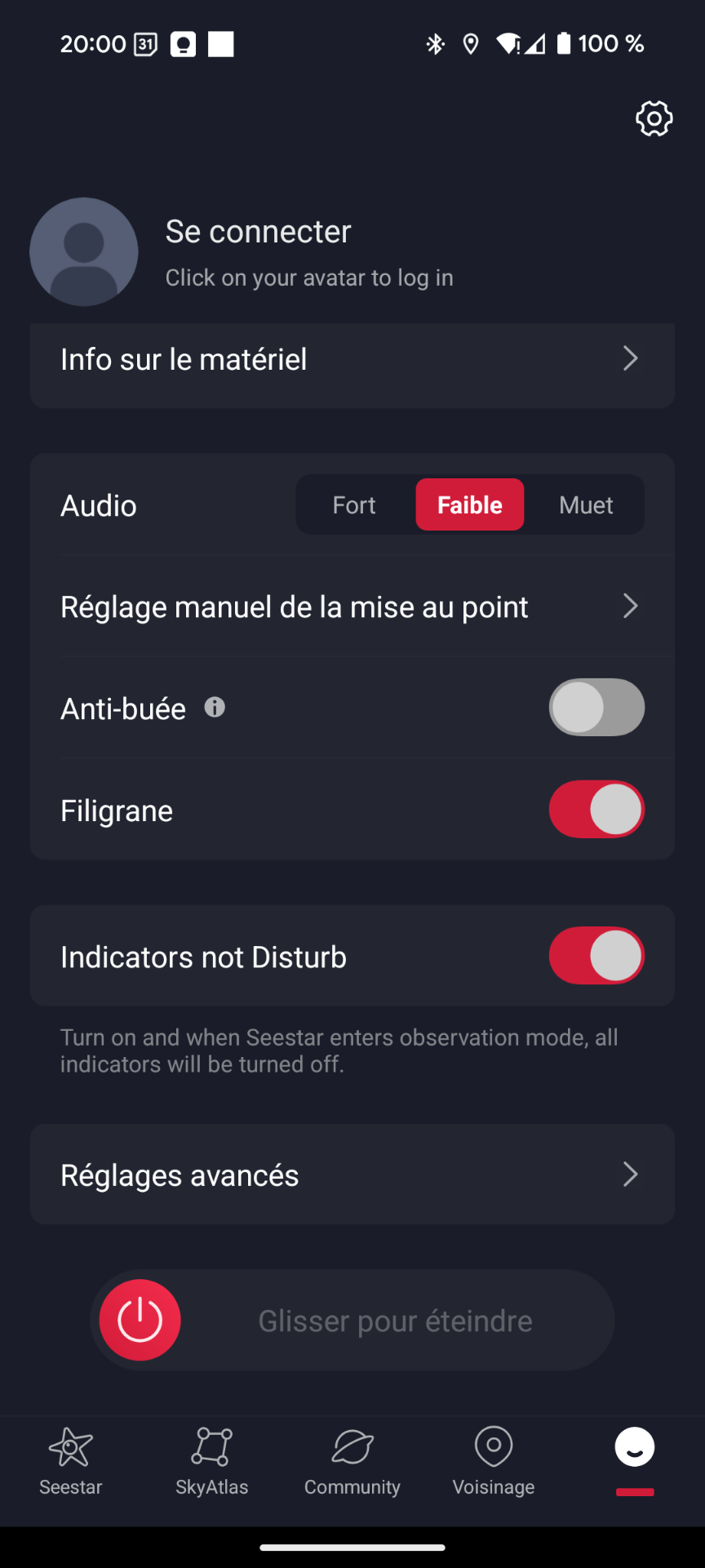Switch audio to Muet
Viewport: 705px width, 1568px height.
pyautogui.click(x=585, y=505)
